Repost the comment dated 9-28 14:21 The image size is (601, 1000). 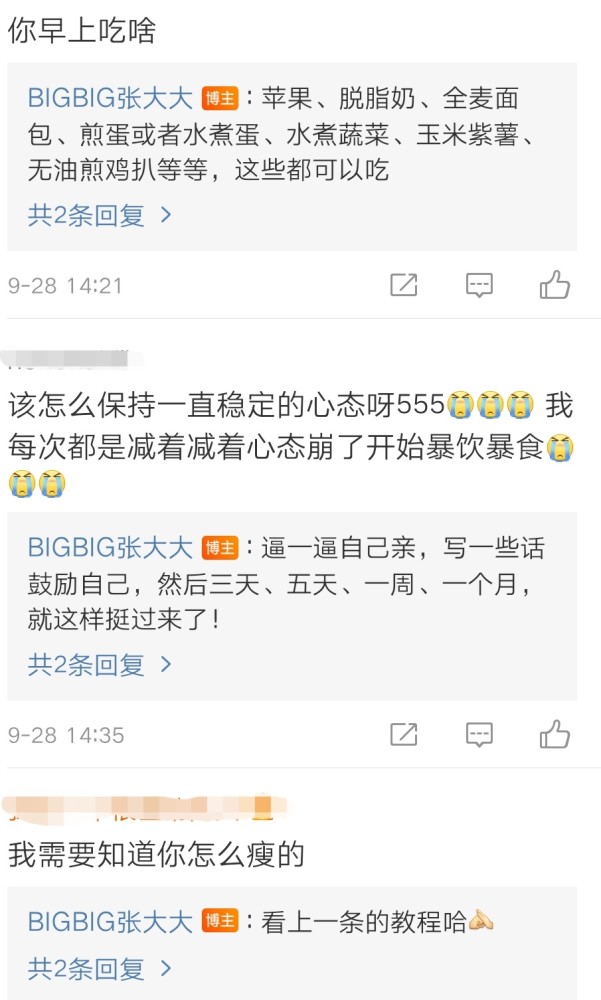click(404, 285)
